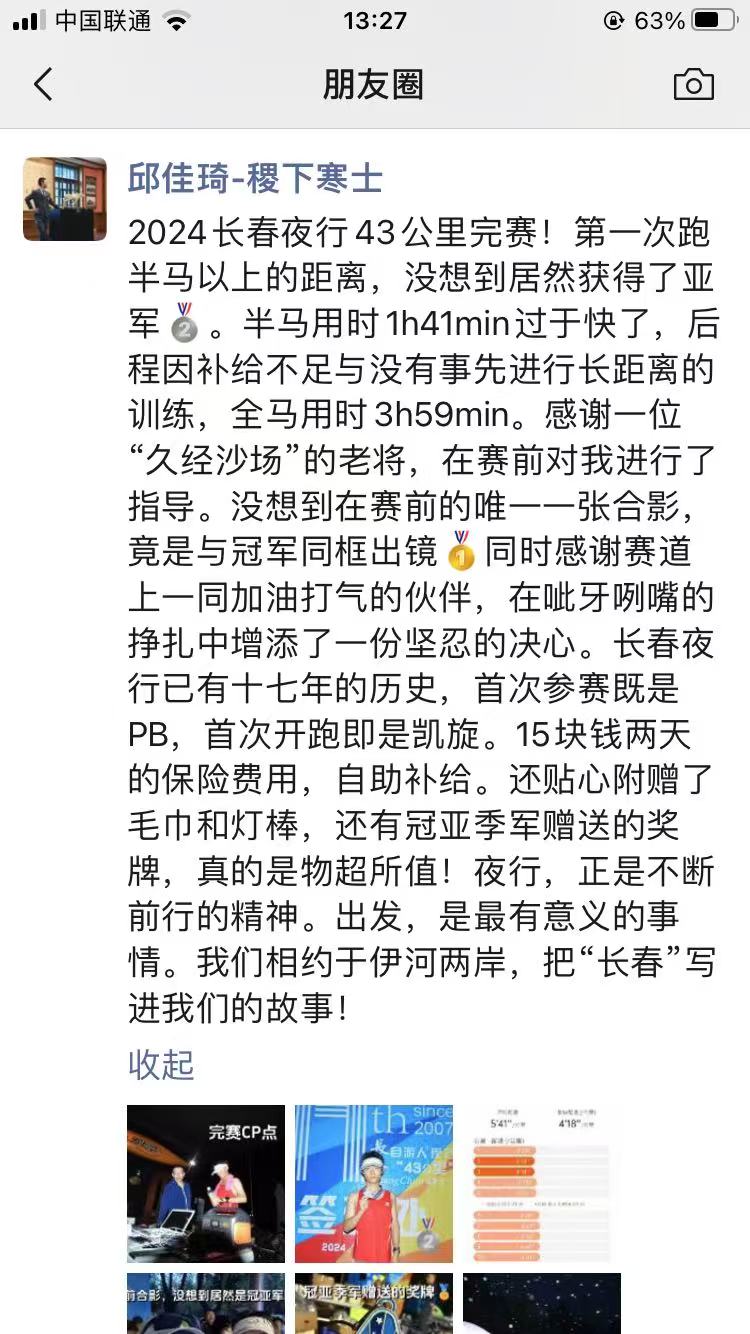Open the 冠亚季军赠送的奖牌 photo
Viewport: 750px width, 1334px height.
coord(373,1304)
